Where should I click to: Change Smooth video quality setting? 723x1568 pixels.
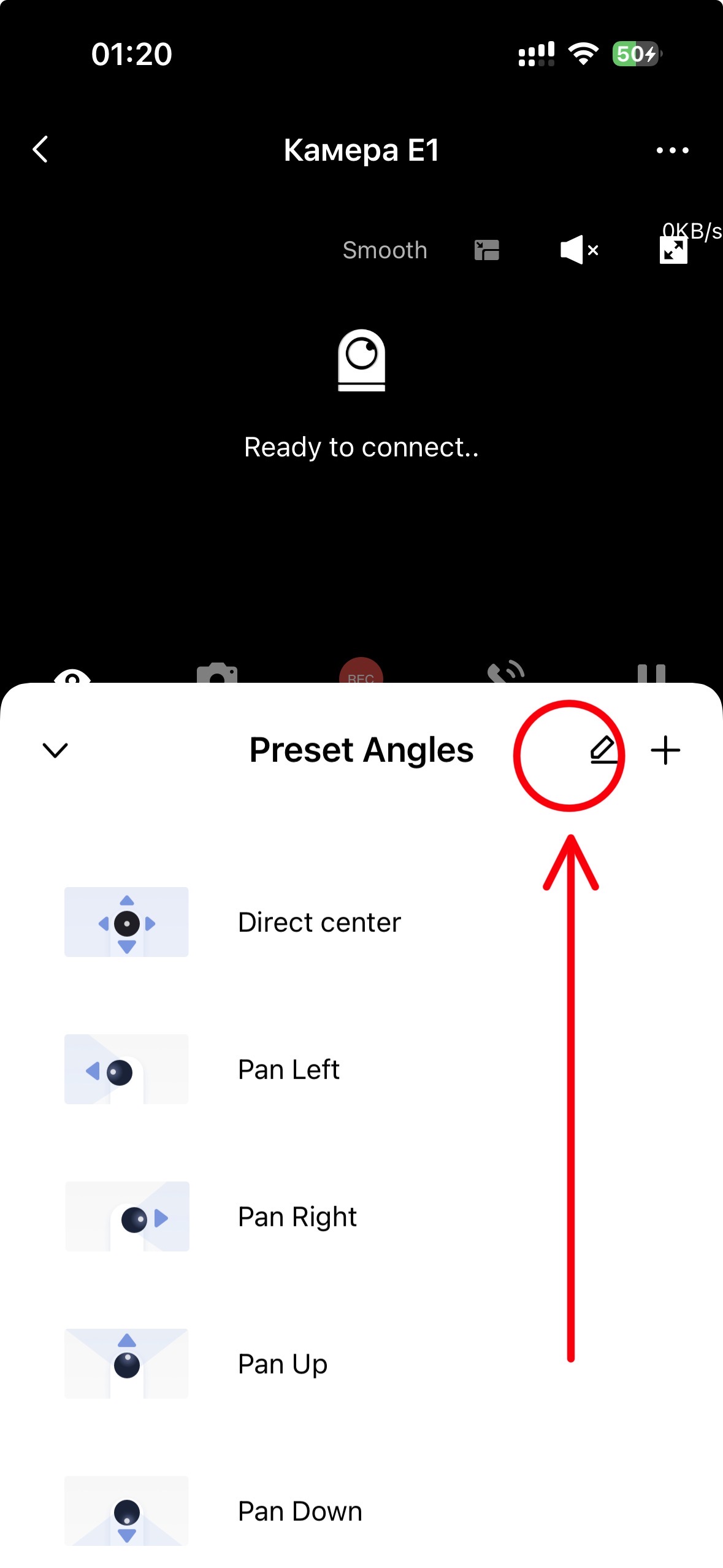coord(384,250)
